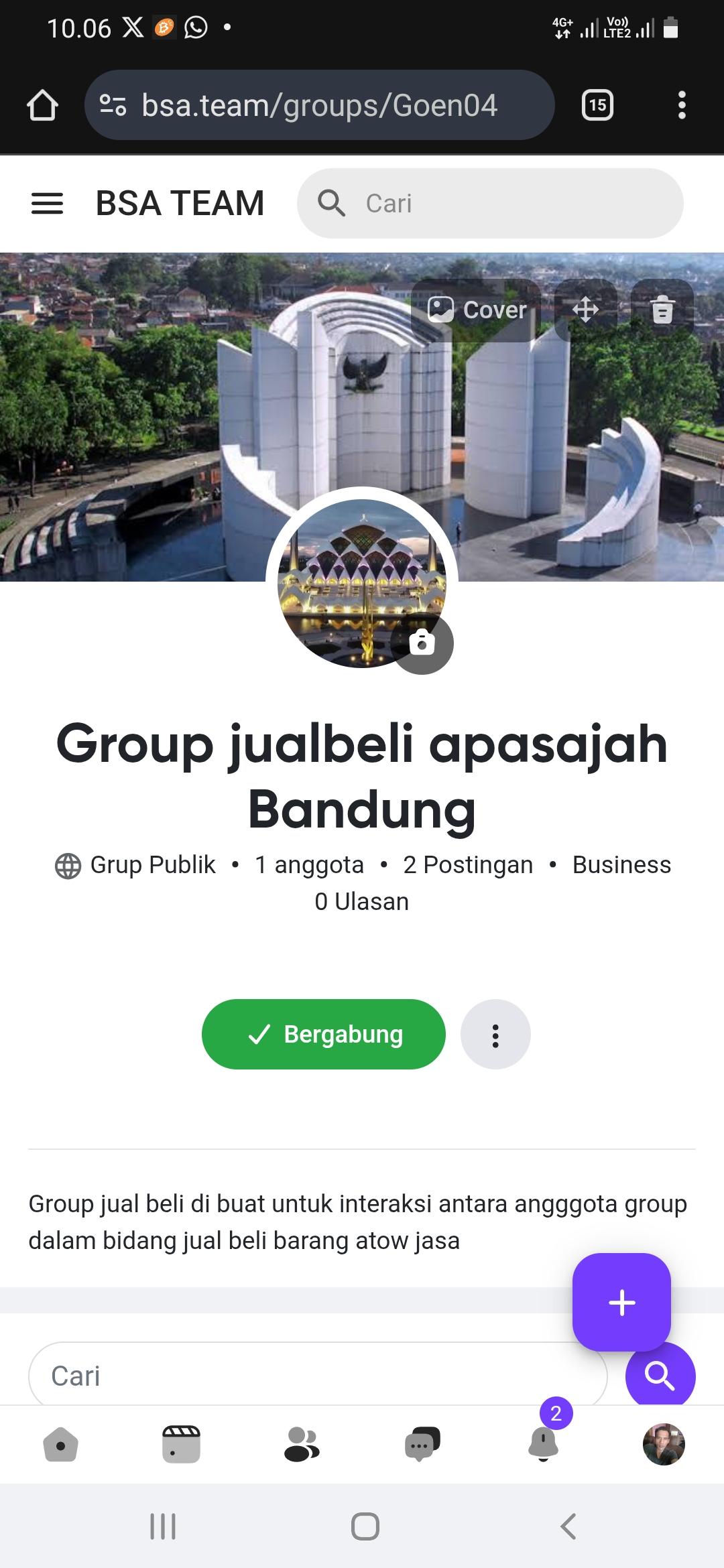The height and width of the screenshot is (1568, 724).
Task: Open the chat messages tab
Action: (x=422, y=1444)
